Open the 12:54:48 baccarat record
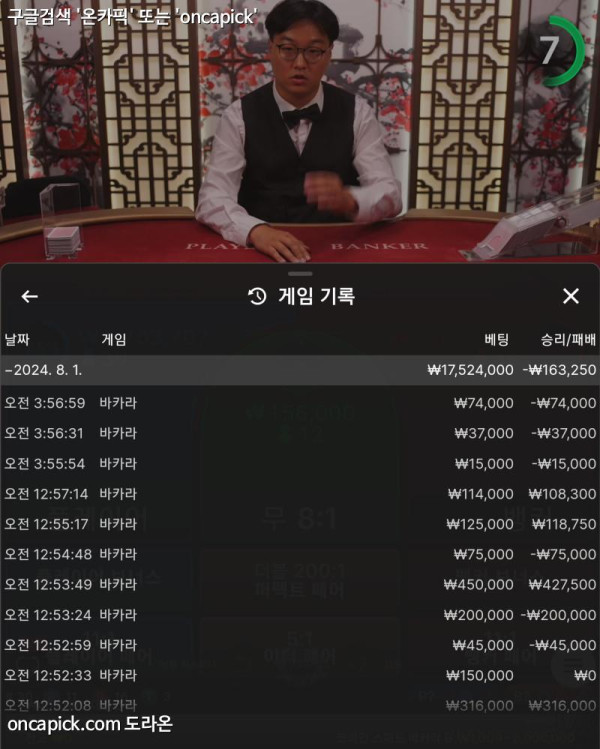 click(x=300, y=554)
